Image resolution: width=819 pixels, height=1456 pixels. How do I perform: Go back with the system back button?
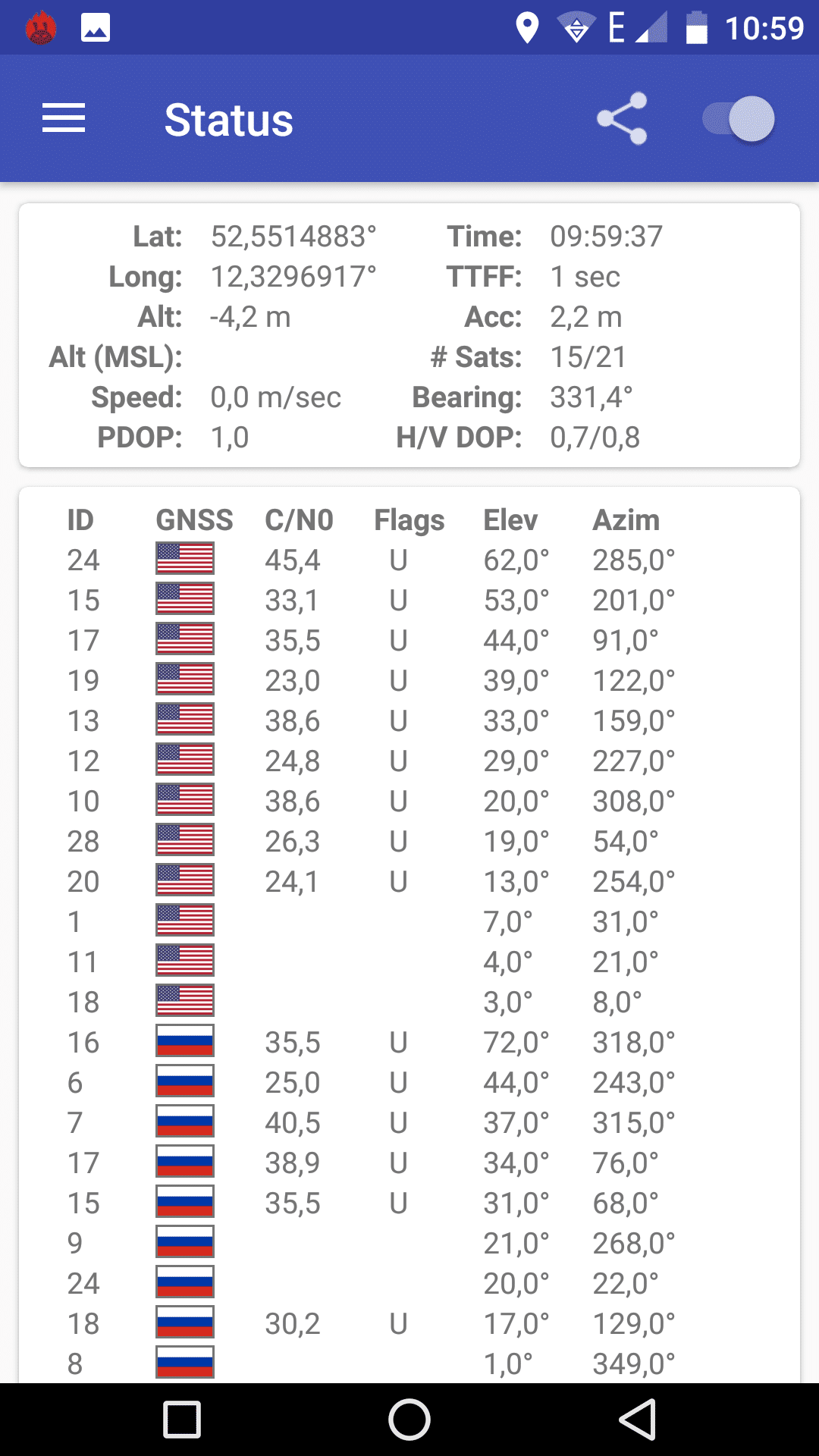pos(637,1420)
